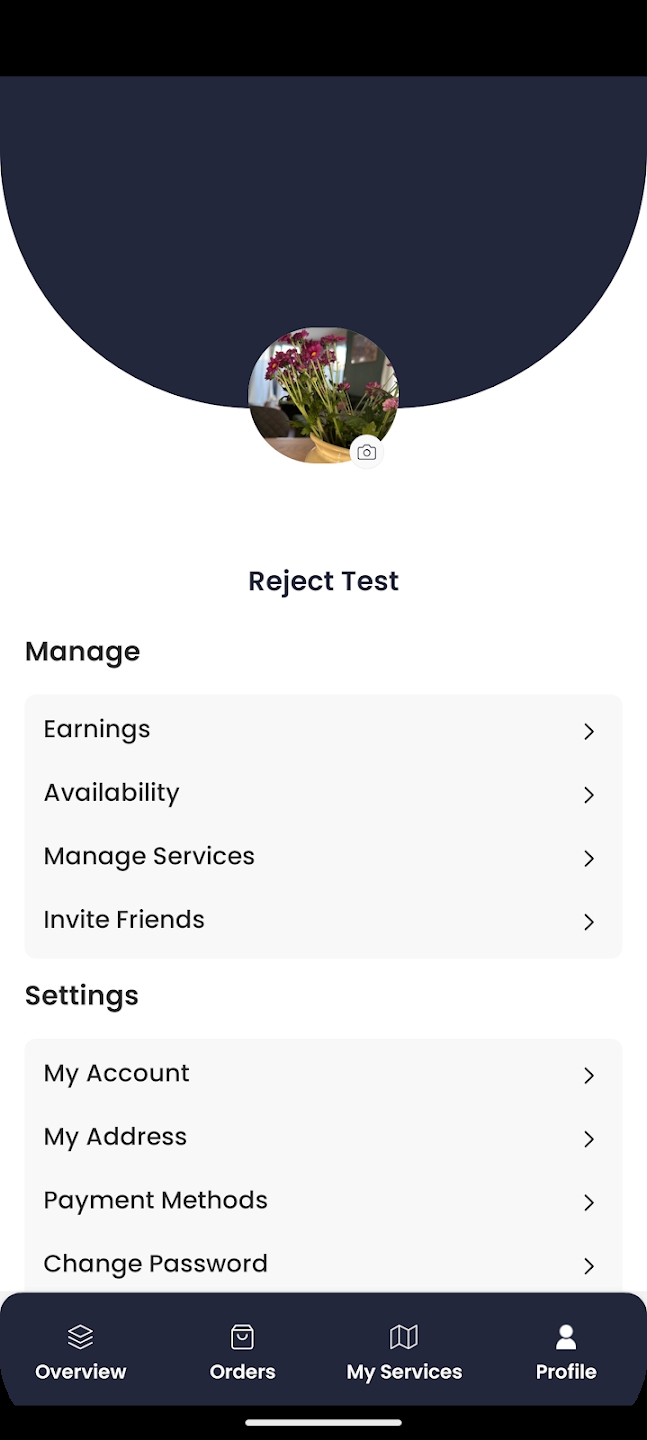
Task: Switch to the Overview tab
Action: click(x=81, y=1352)
